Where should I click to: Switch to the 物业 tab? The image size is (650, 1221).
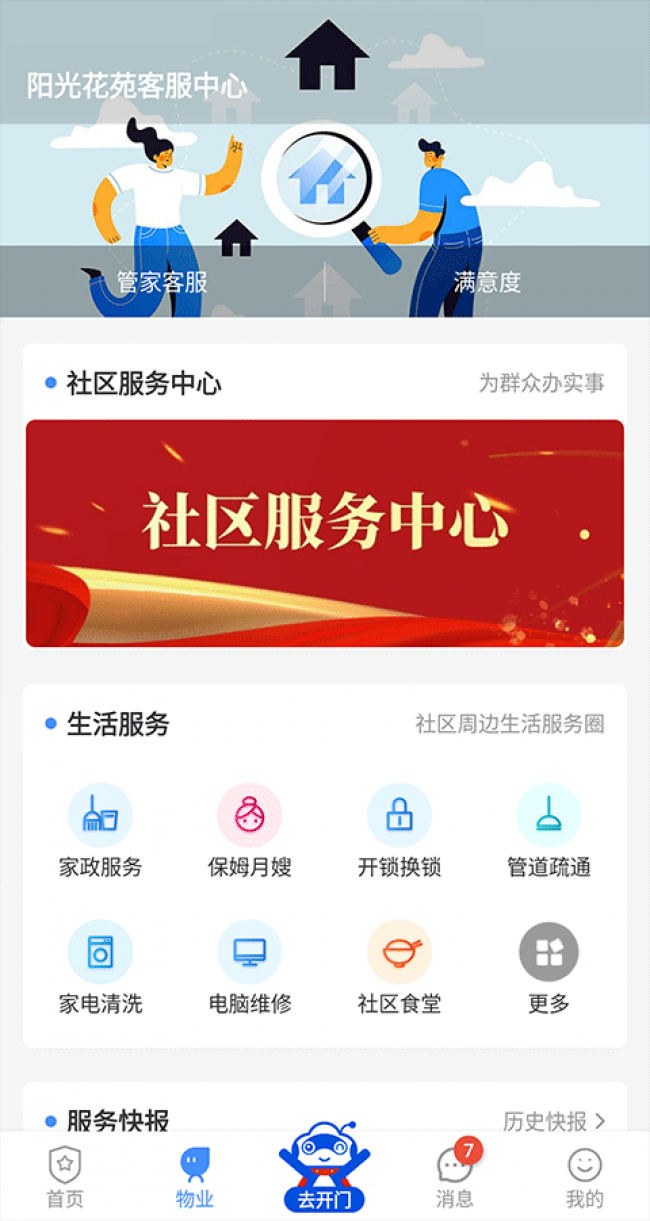click(x=195, y=1177)
